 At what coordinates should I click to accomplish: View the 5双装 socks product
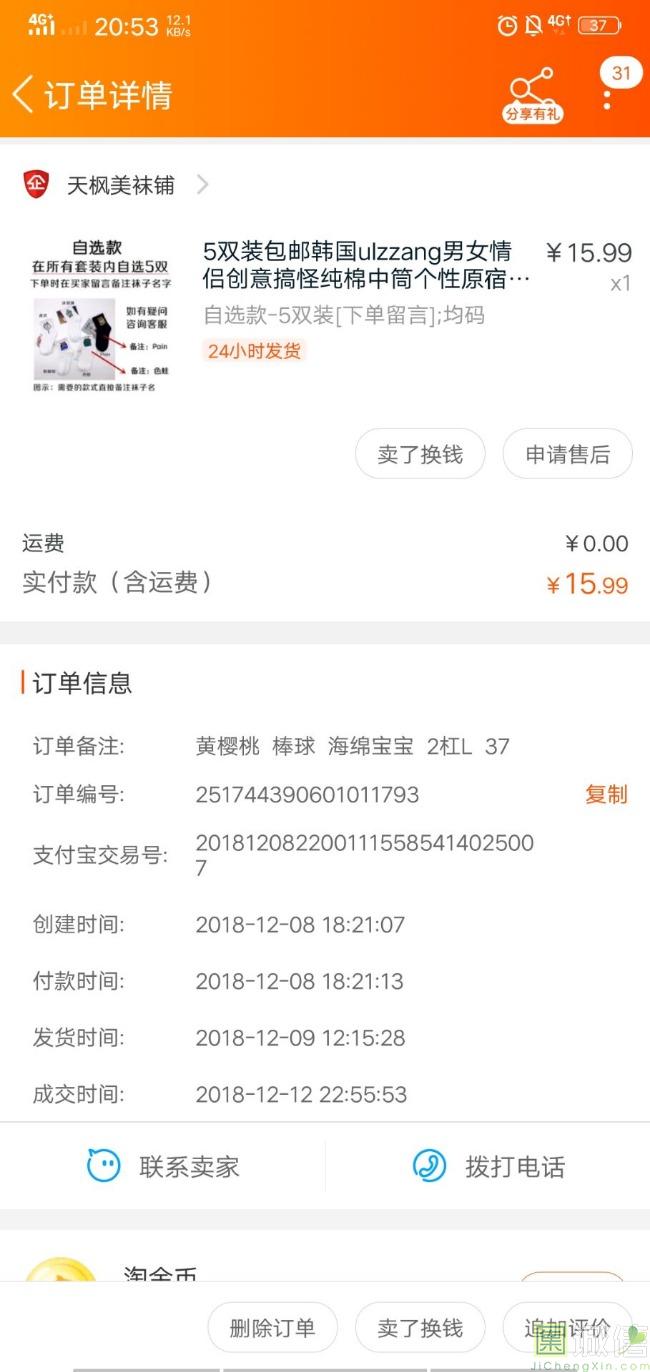point(366,265)
